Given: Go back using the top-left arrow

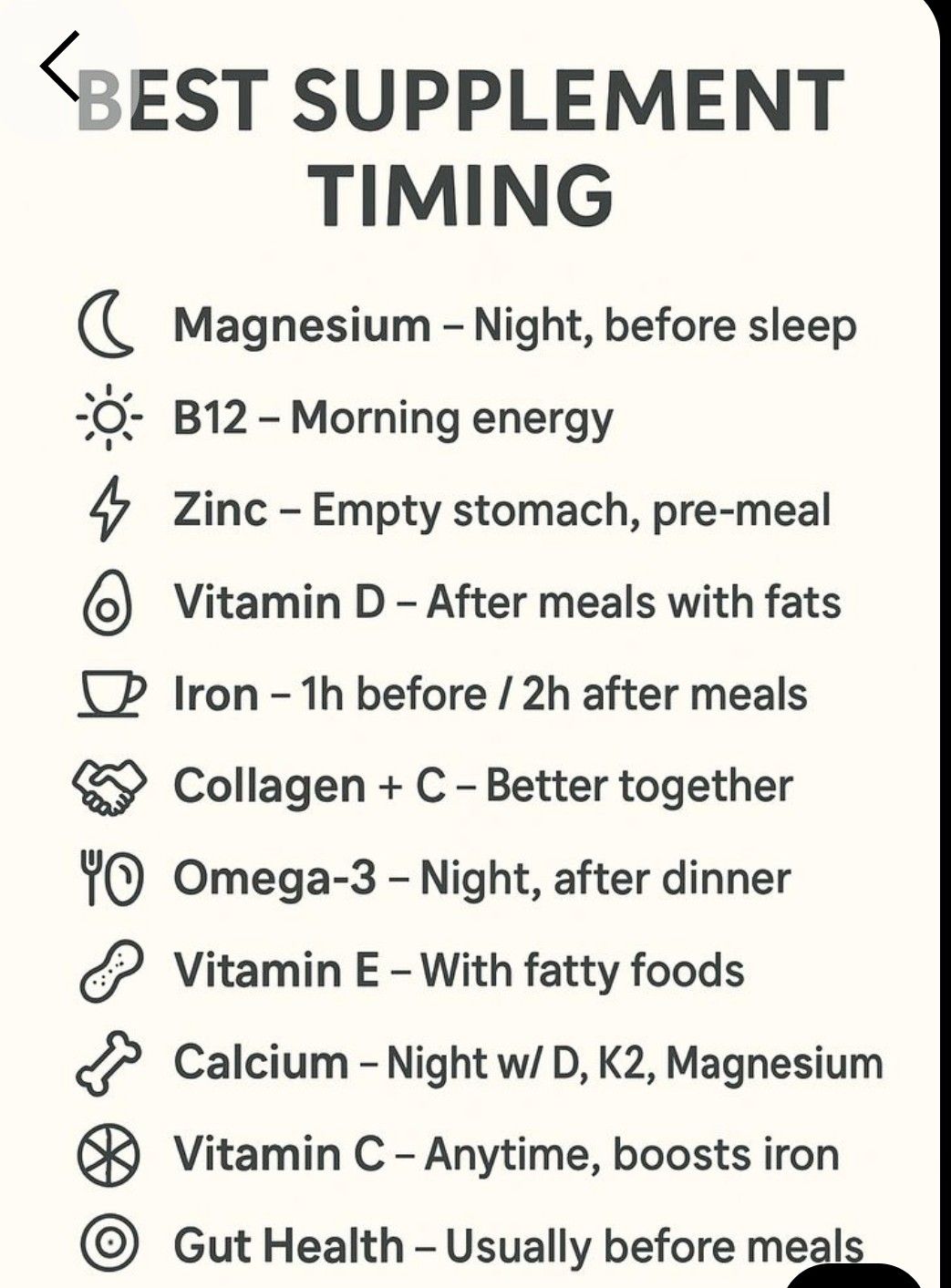Looking at the screenshot, I should (x=62, y=66).
